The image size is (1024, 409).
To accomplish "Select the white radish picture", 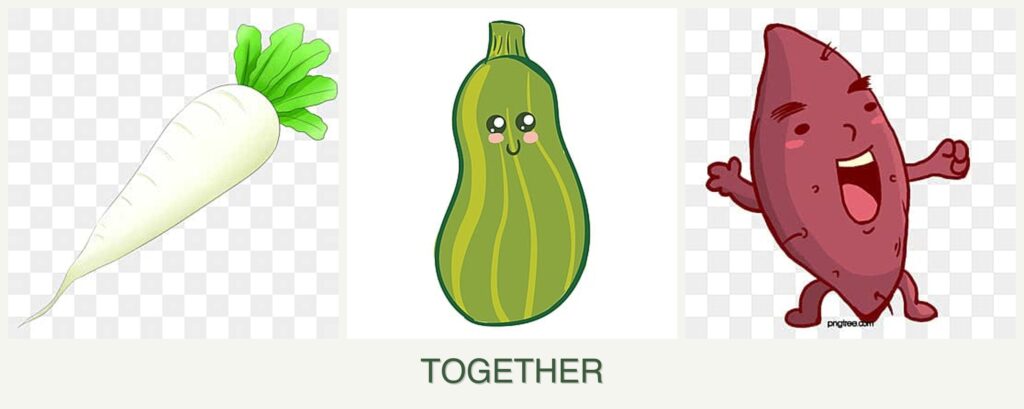I will [x=173, y=173].
